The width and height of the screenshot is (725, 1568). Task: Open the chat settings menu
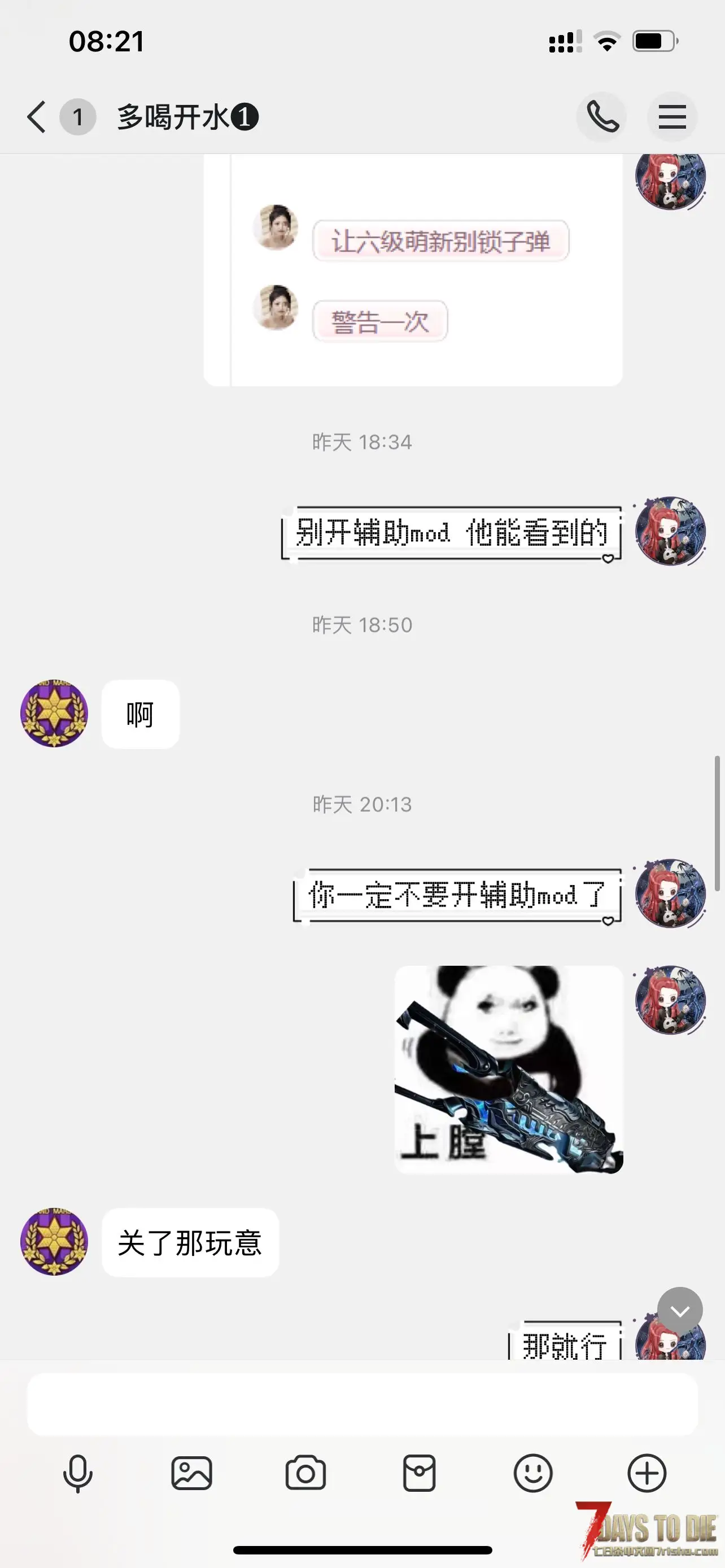[x=672, y=117]
